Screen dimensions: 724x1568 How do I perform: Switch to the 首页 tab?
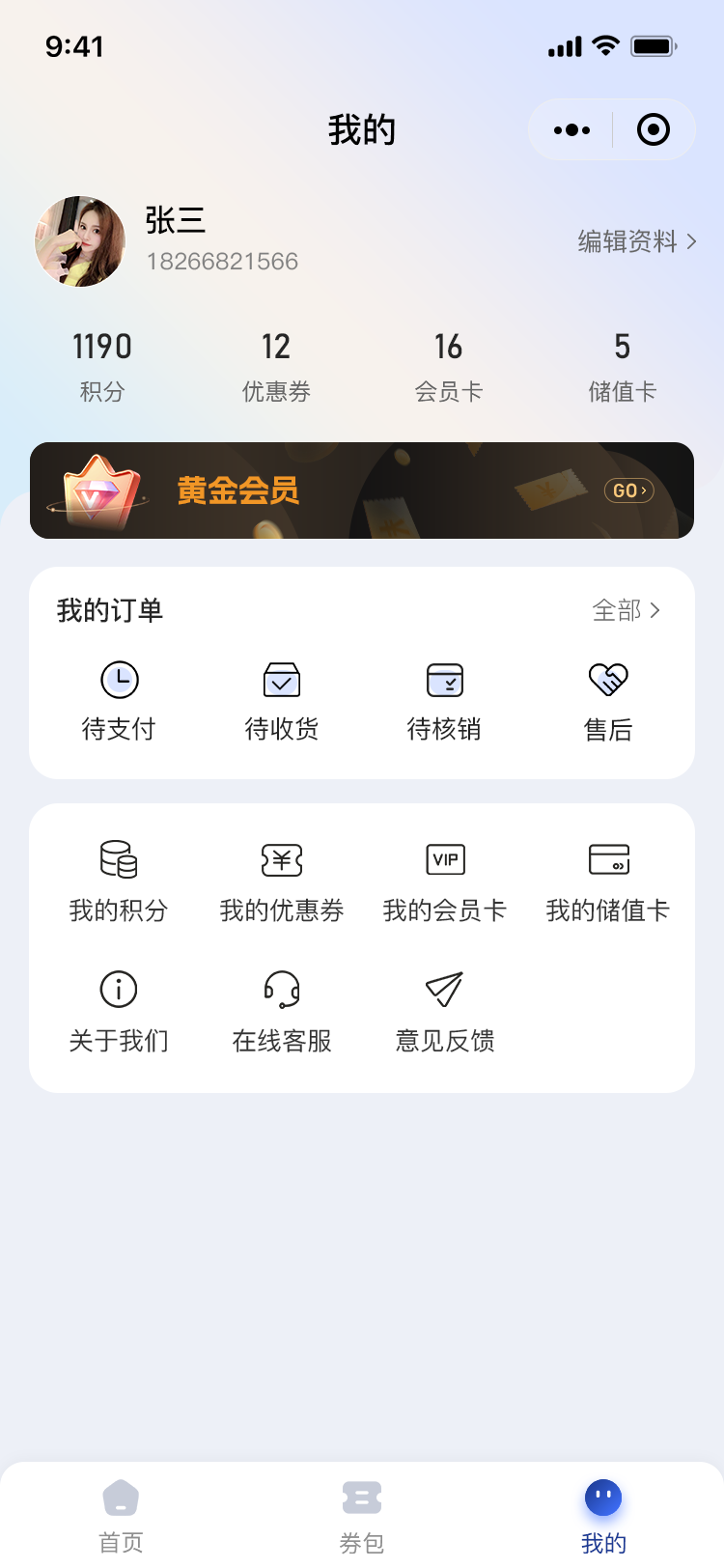tap(121, 1516)
